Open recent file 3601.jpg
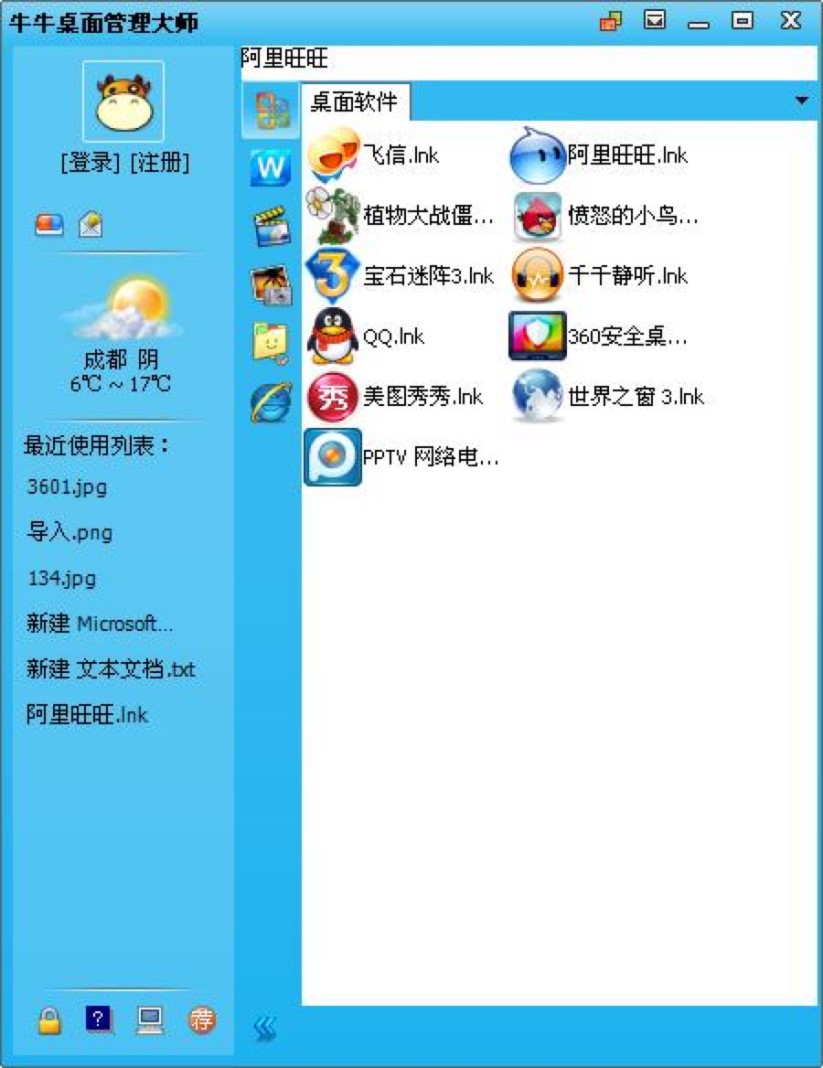The image size is (823, 1068). pyautogui.click(x=67, y=487)
